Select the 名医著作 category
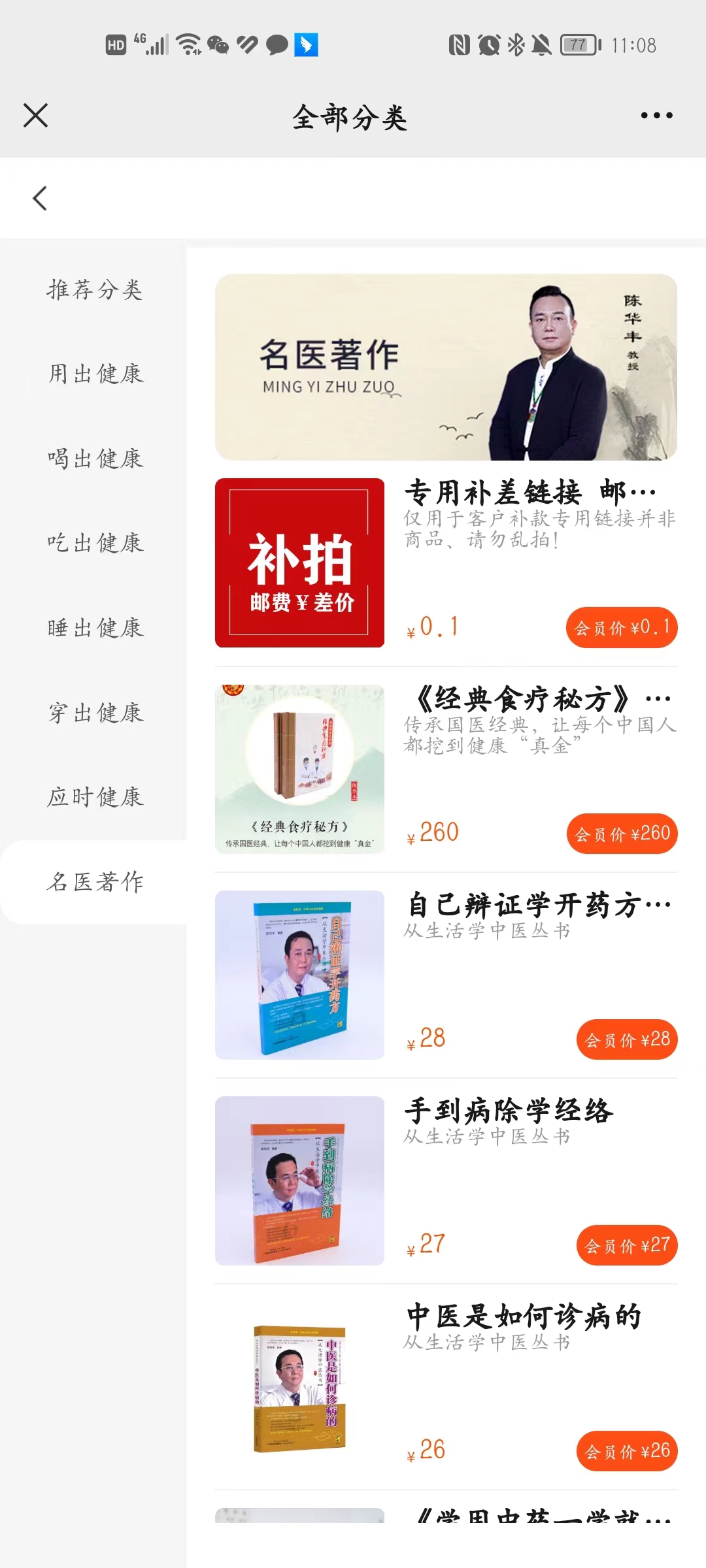The width and height of the screenshot is (706, 1568). (94, 882)
